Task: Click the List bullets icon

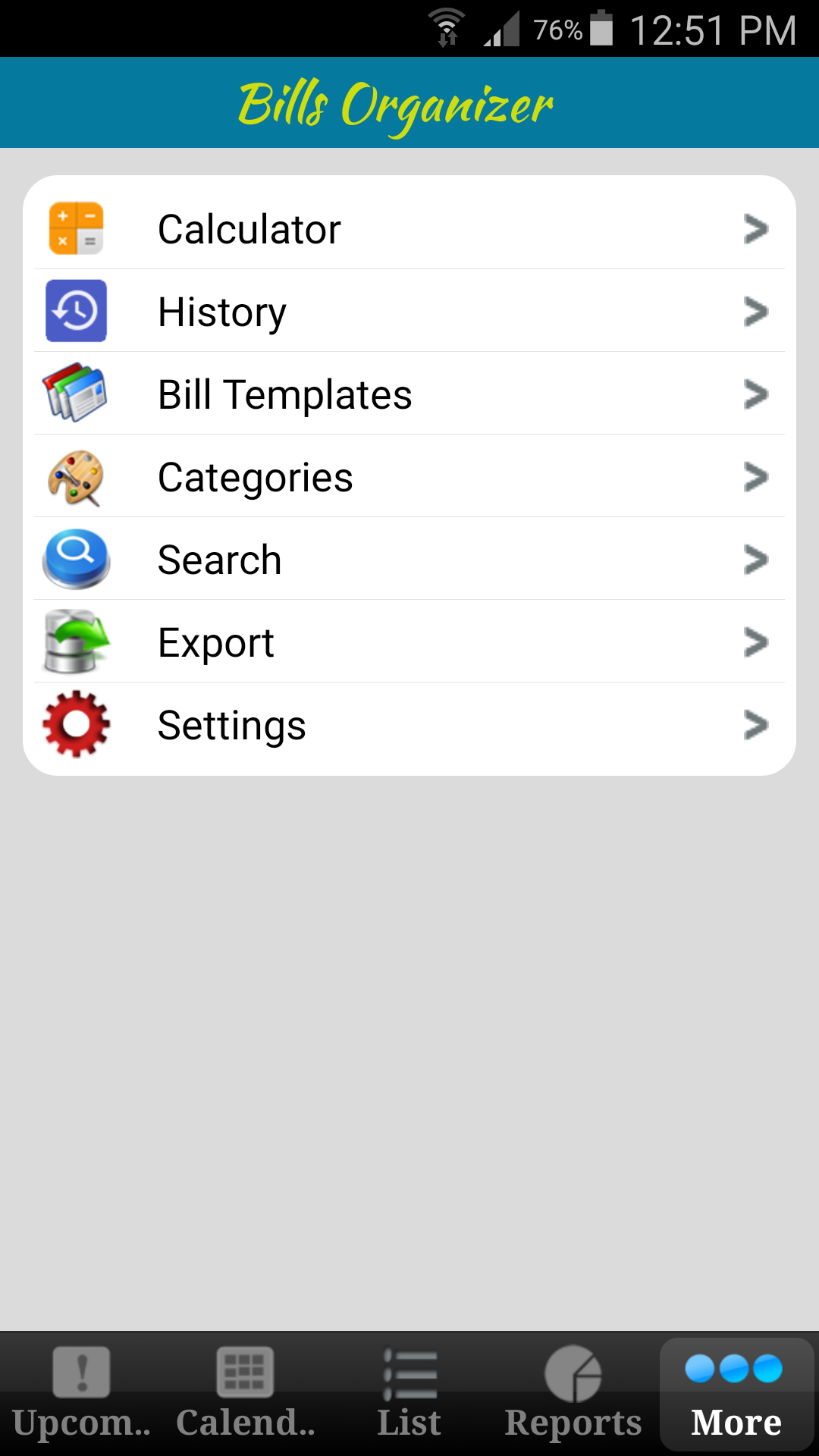Action: pyautogui.click(x=409, y=1373)
